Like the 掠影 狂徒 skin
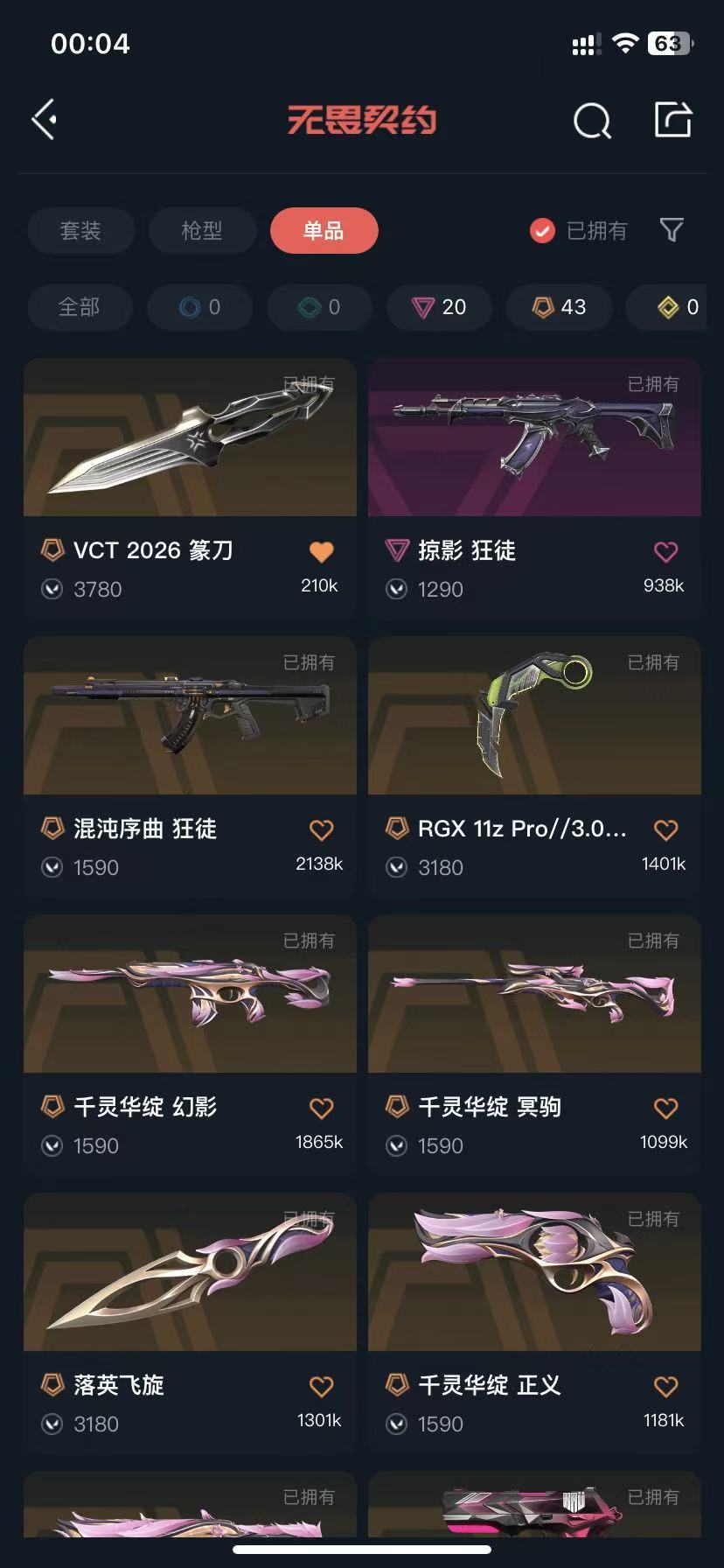The width and height of the screenshot is (724, 1568). point(666,551)
